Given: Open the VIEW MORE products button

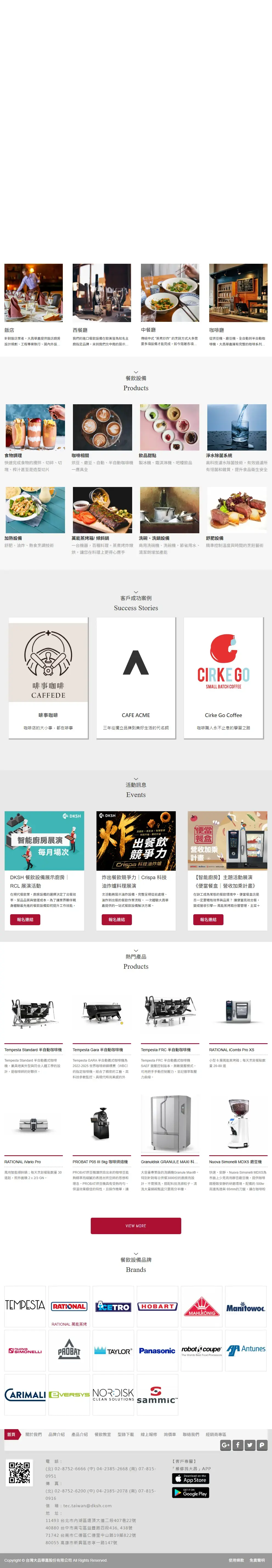Looking at the screenshot, I should point(136,1225).
